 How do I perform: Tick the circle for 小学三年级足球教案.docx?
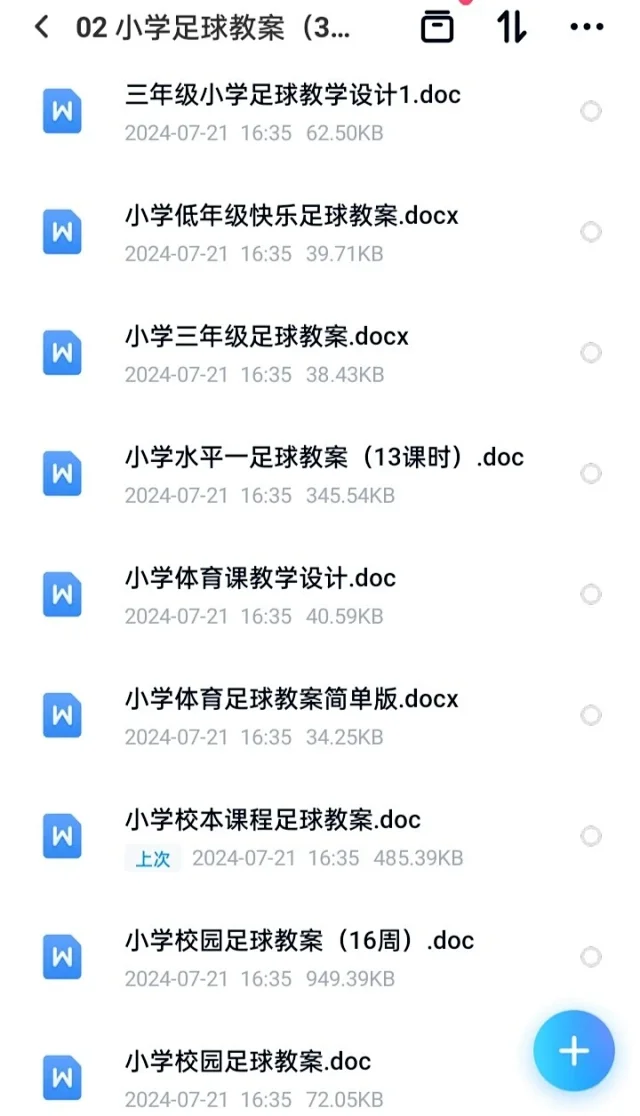(x=591, y=353)
